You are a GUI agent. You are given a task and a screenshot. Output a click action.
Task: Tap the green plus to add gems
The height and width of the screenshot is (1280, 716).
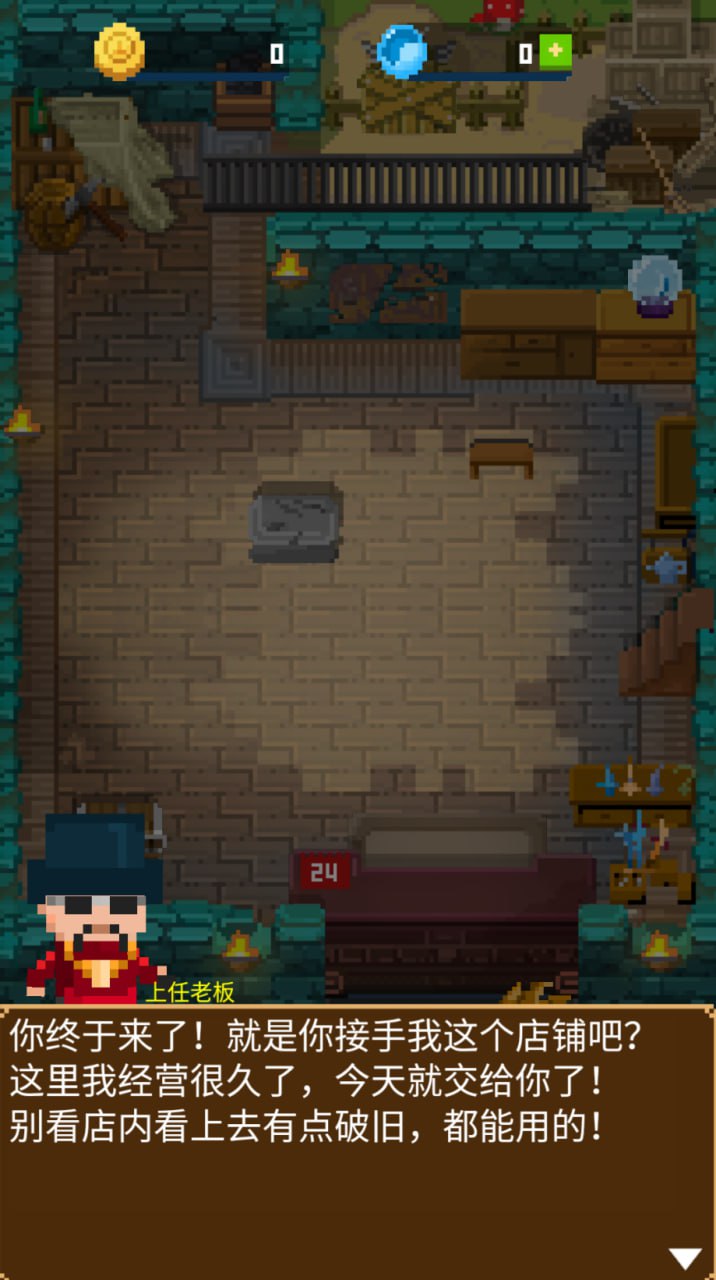(x=555, y=52)
